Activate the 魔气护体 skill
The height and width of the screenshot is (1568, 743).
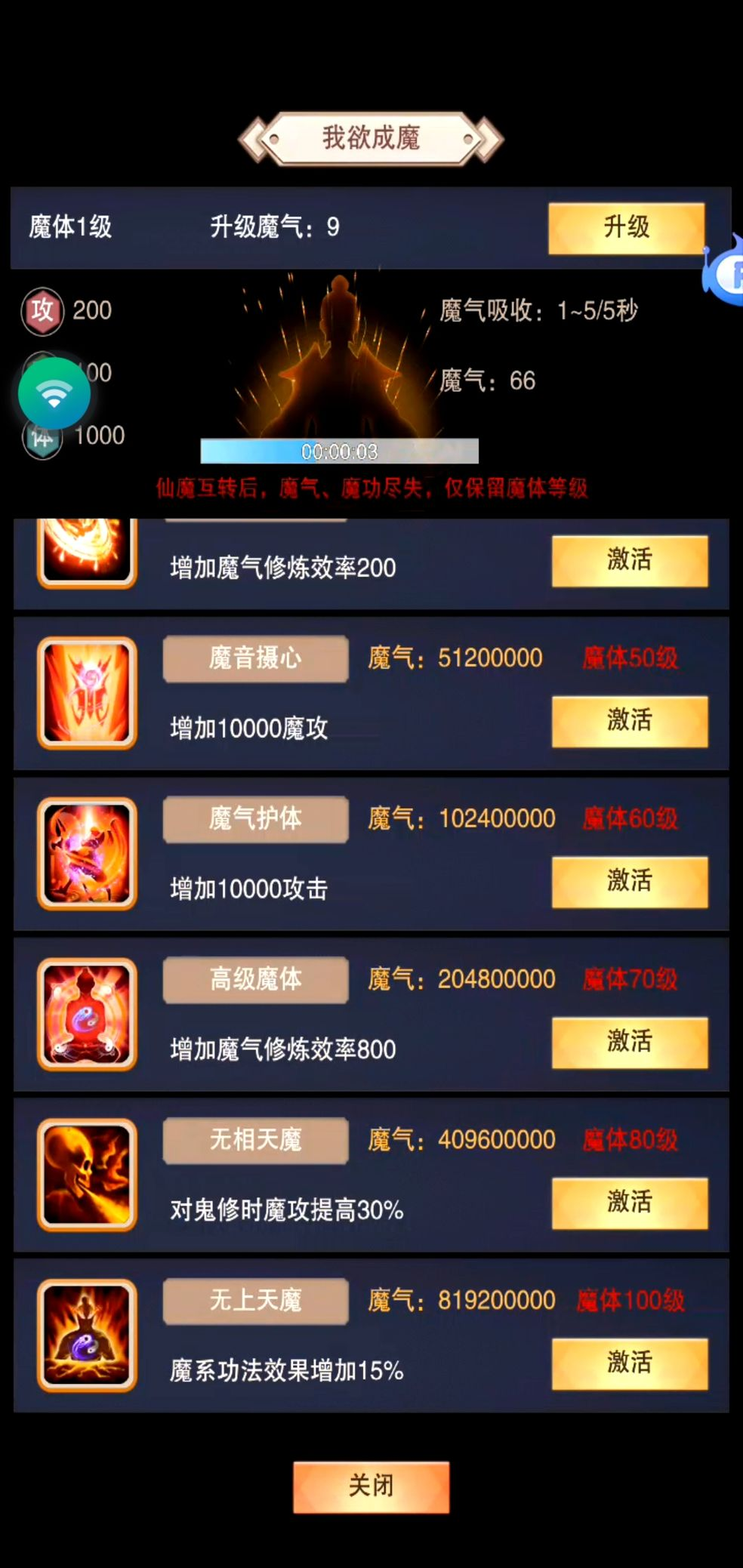(x=629, y=881)
